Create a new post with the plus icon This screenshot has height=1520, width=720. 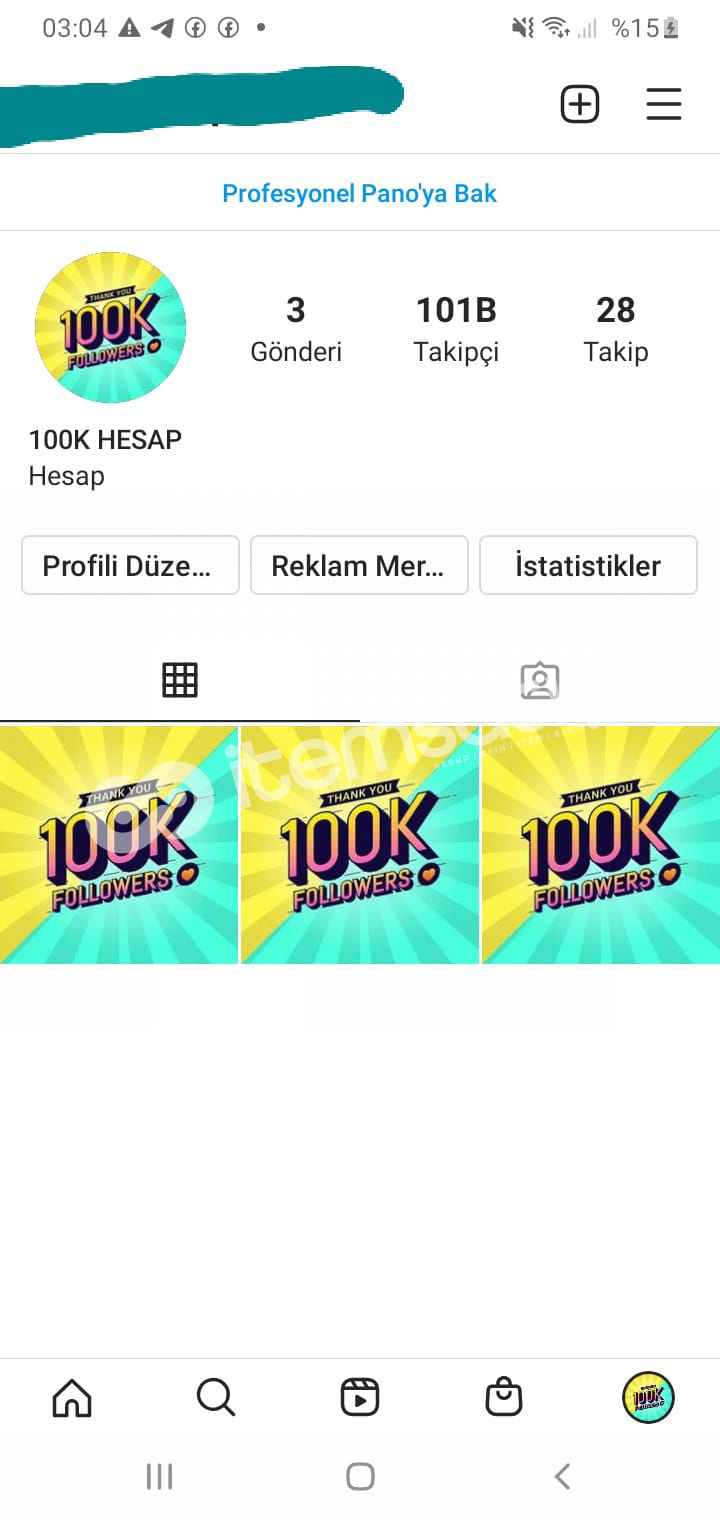[580, 104]
